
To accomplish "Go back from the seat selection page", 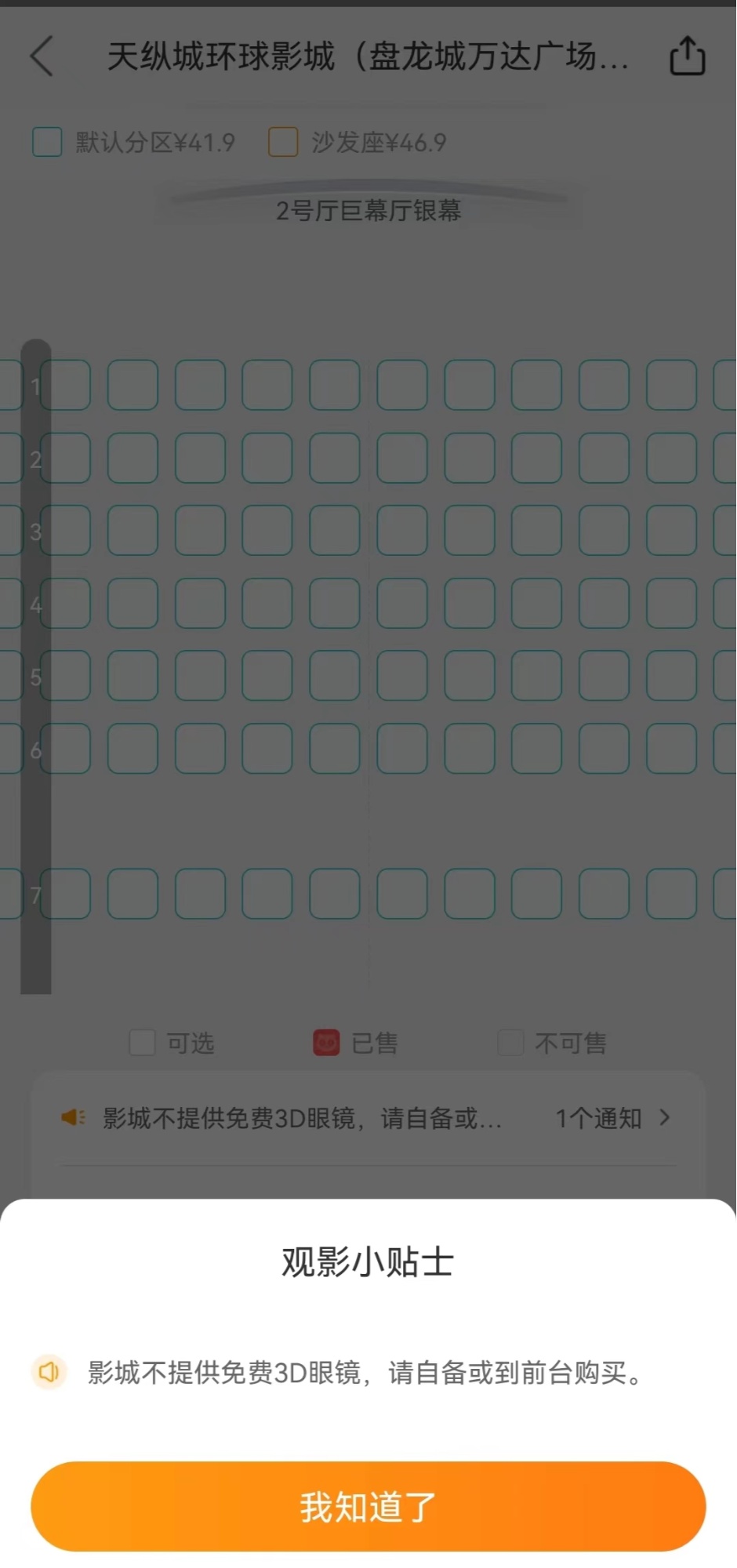I will (x=42, y=56).
